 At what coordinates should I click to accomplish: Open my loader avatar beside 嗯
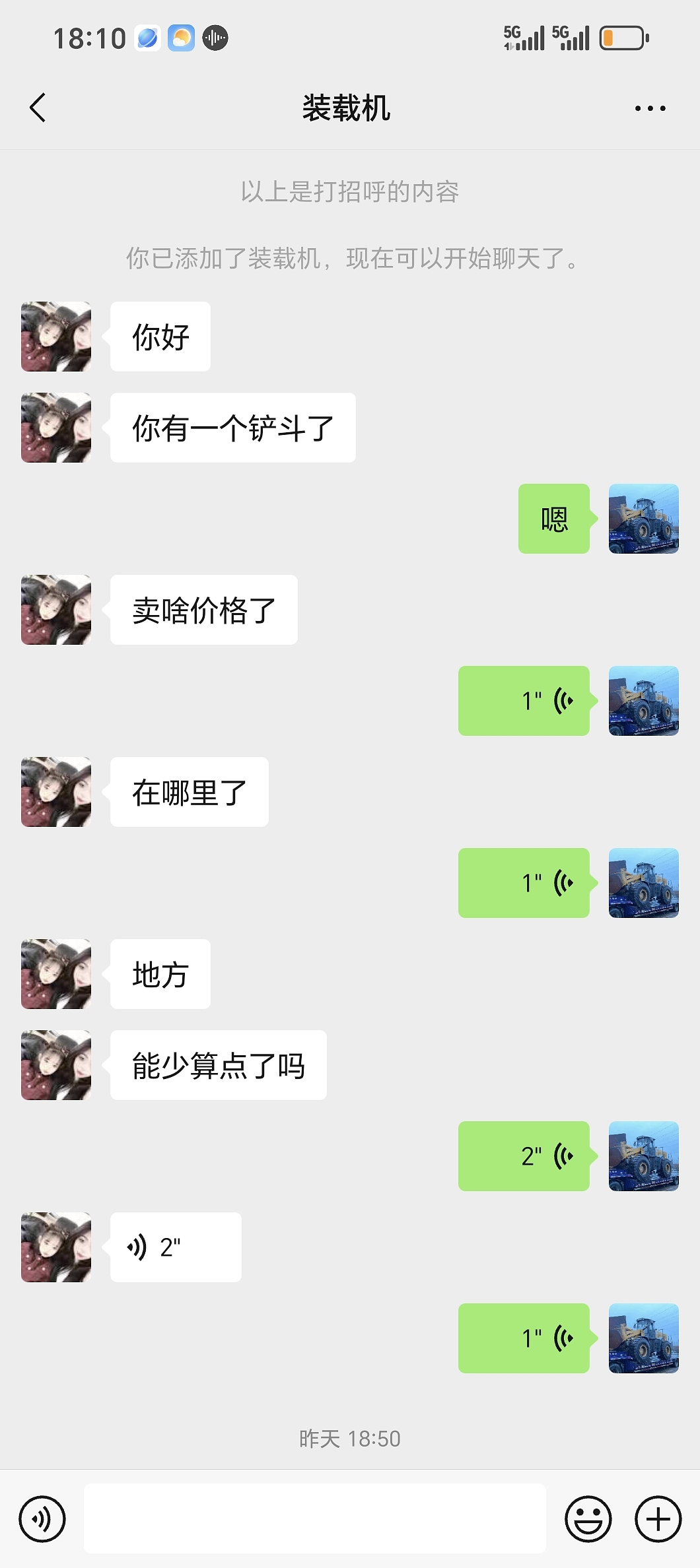pos(643,519)
